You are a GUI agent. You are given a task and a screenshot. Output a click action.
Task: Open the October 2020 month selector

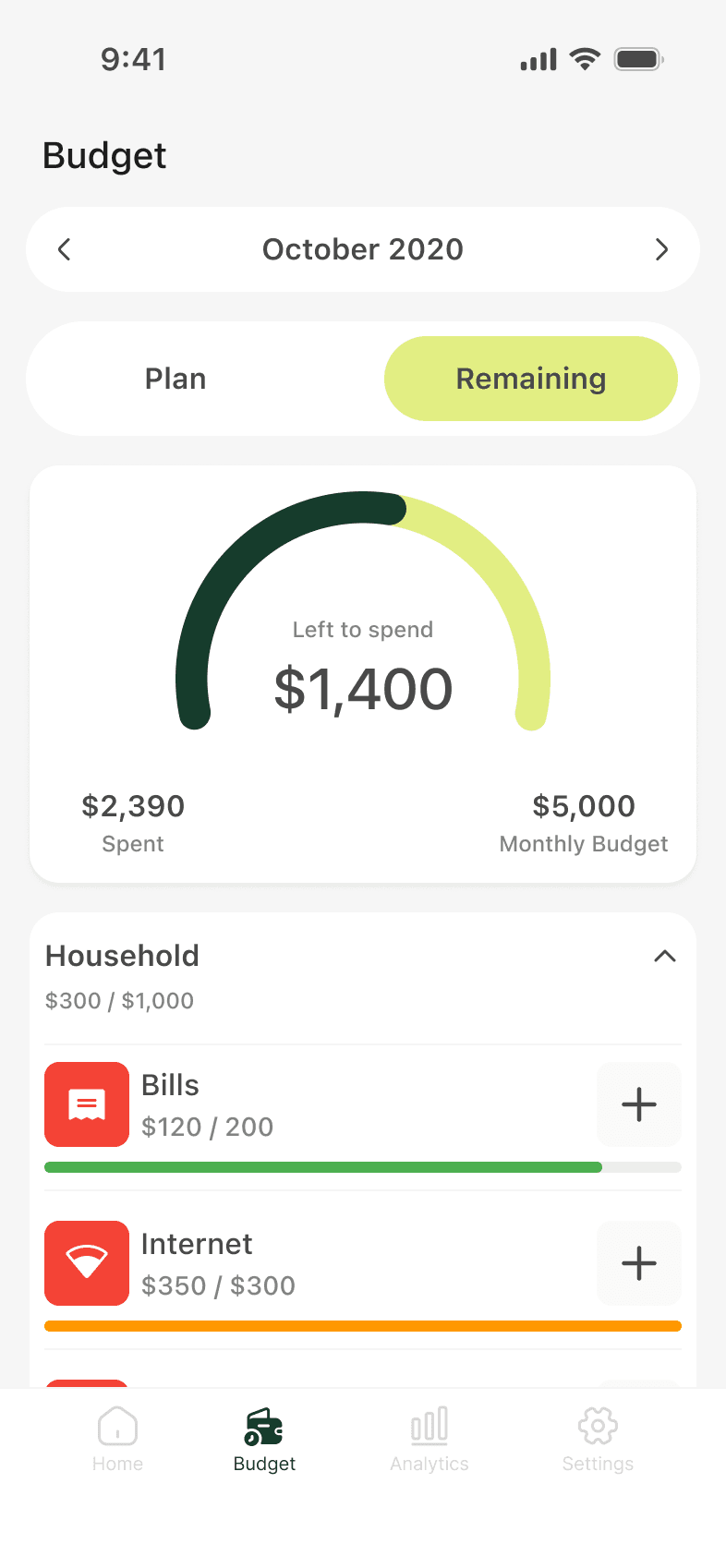click(x=363, y=249)
